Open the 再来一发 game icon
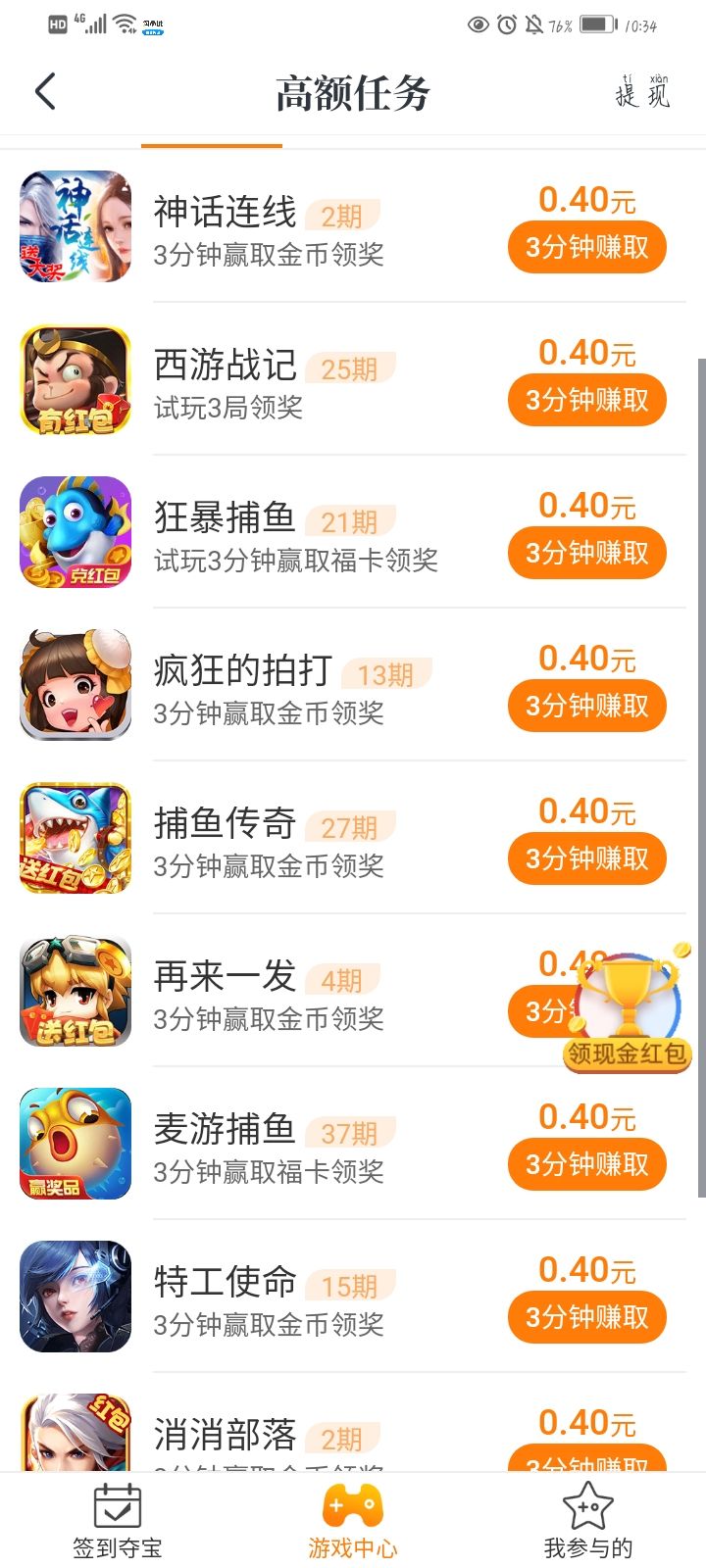 point(75,991)
